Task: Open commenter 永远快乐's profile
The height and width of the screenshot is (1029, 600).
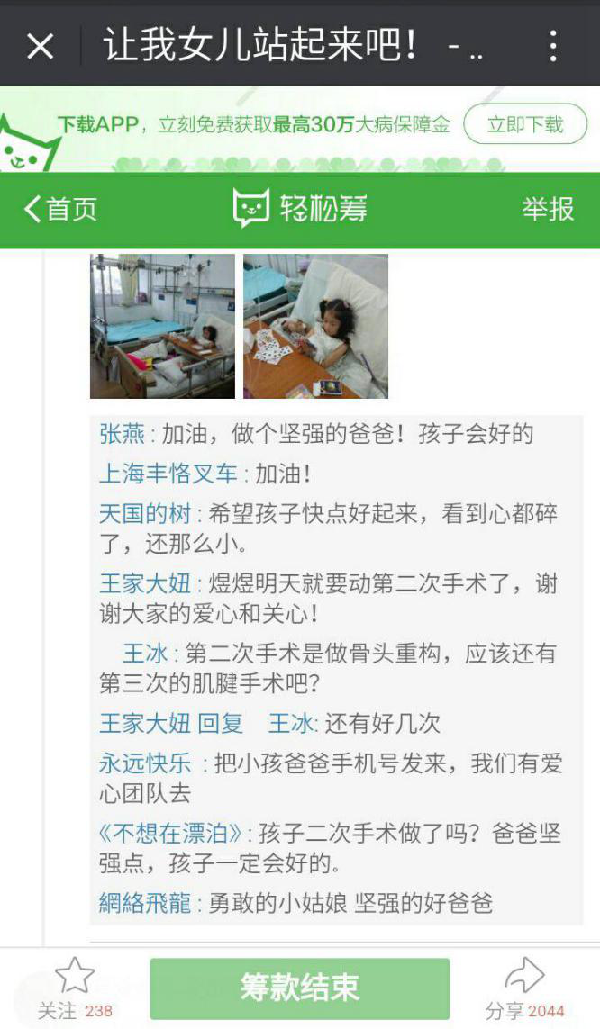Action: [145, 764]
